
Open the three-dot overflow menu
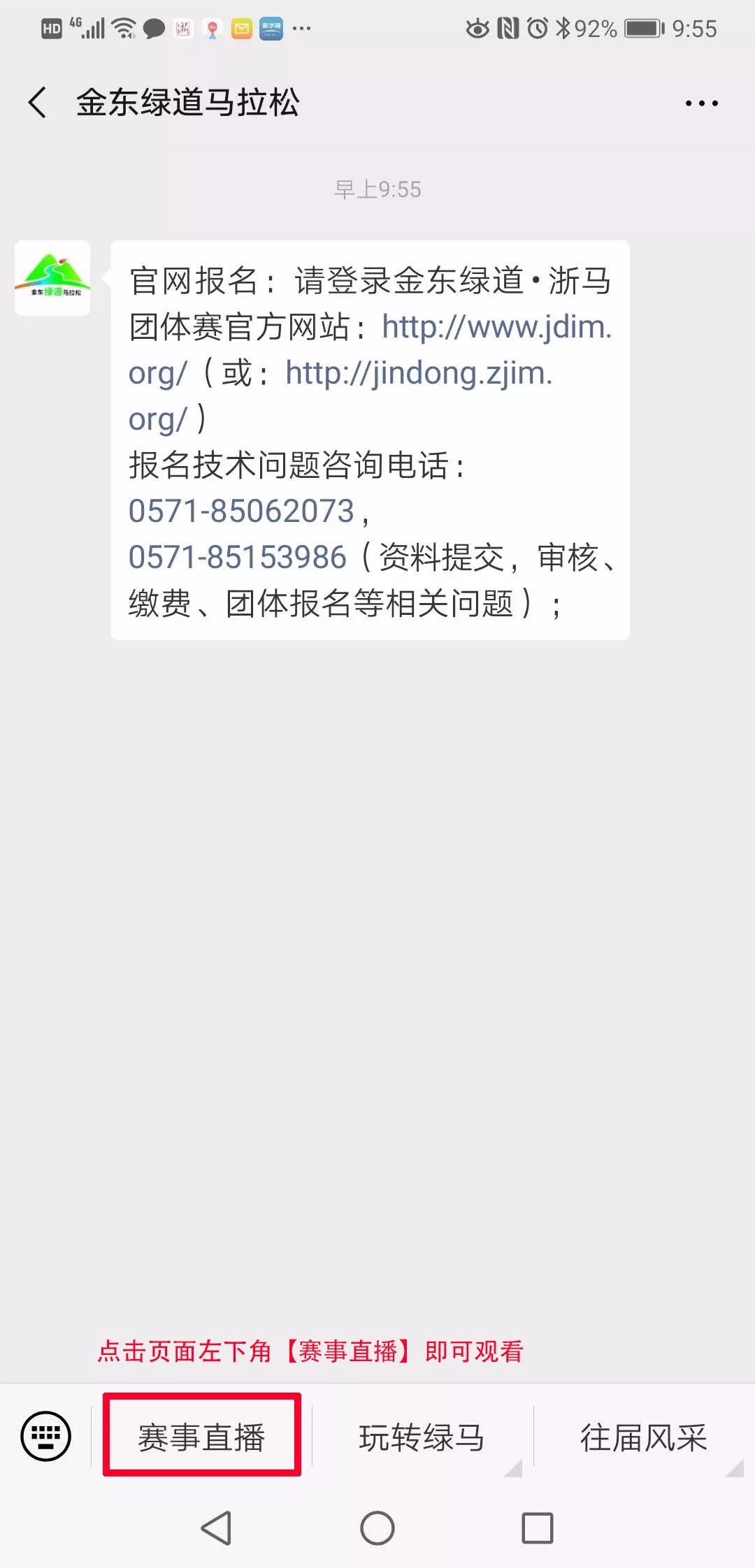tap(701, 103)
